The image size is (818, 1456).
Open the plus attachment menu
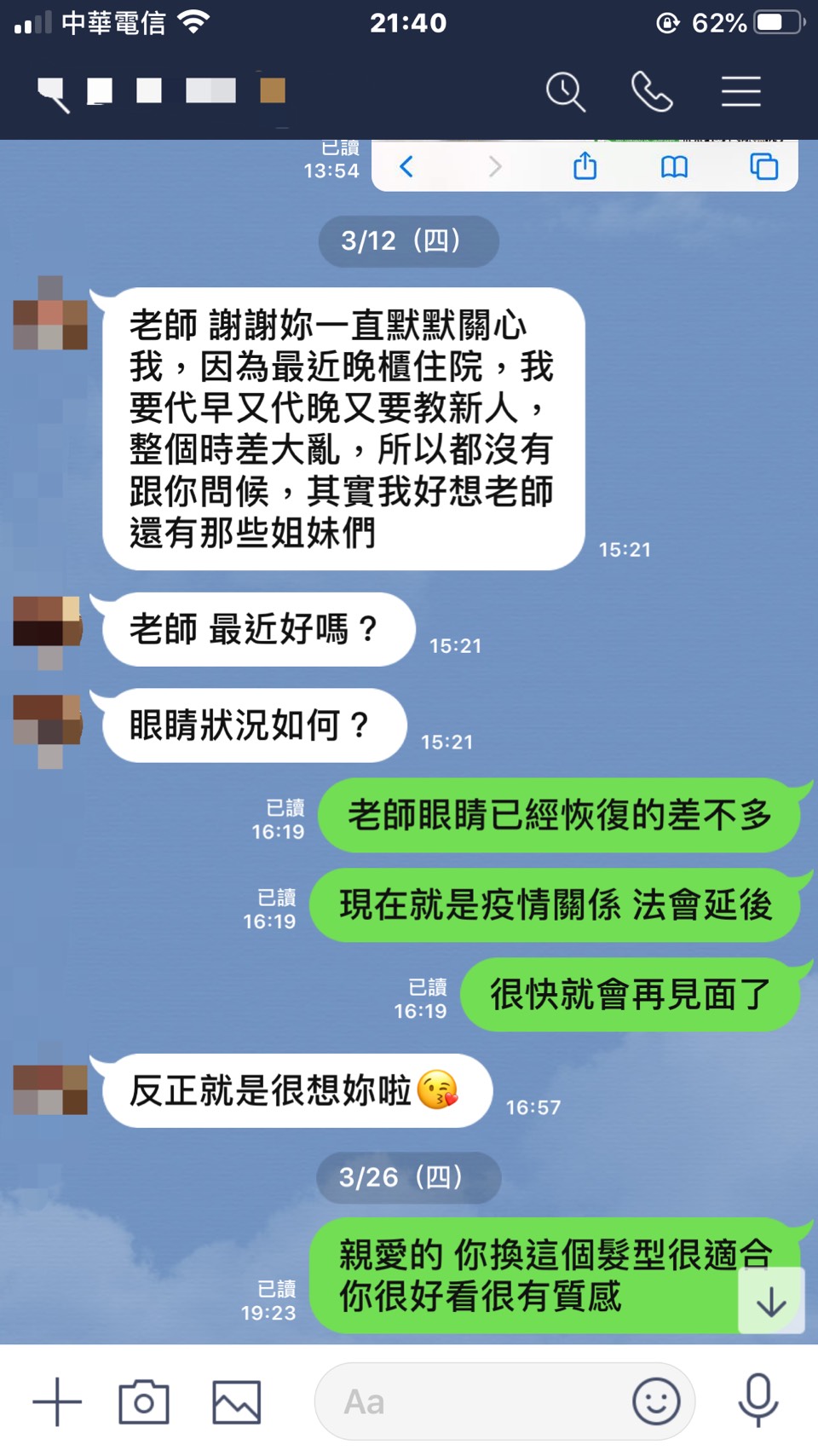(x=57, y=1401)
